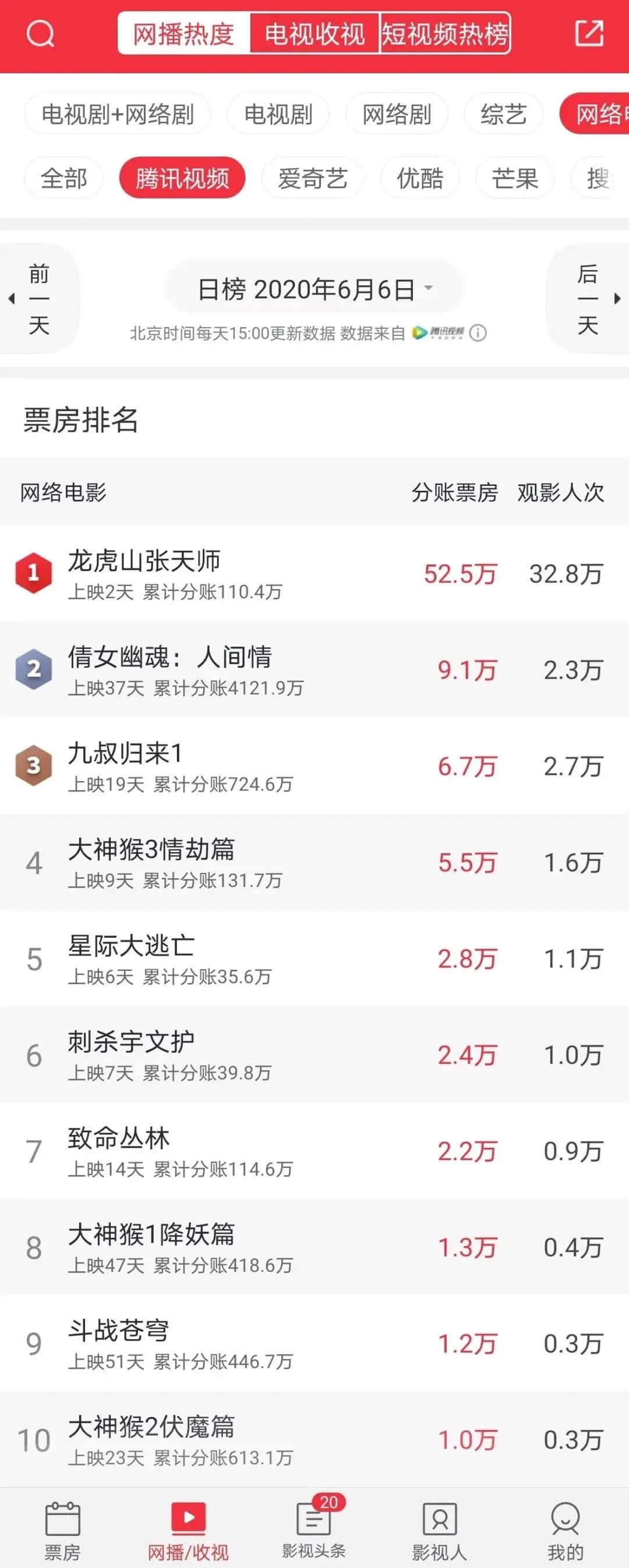
Task: Go to previous day with 前一天
Action: 38,299
